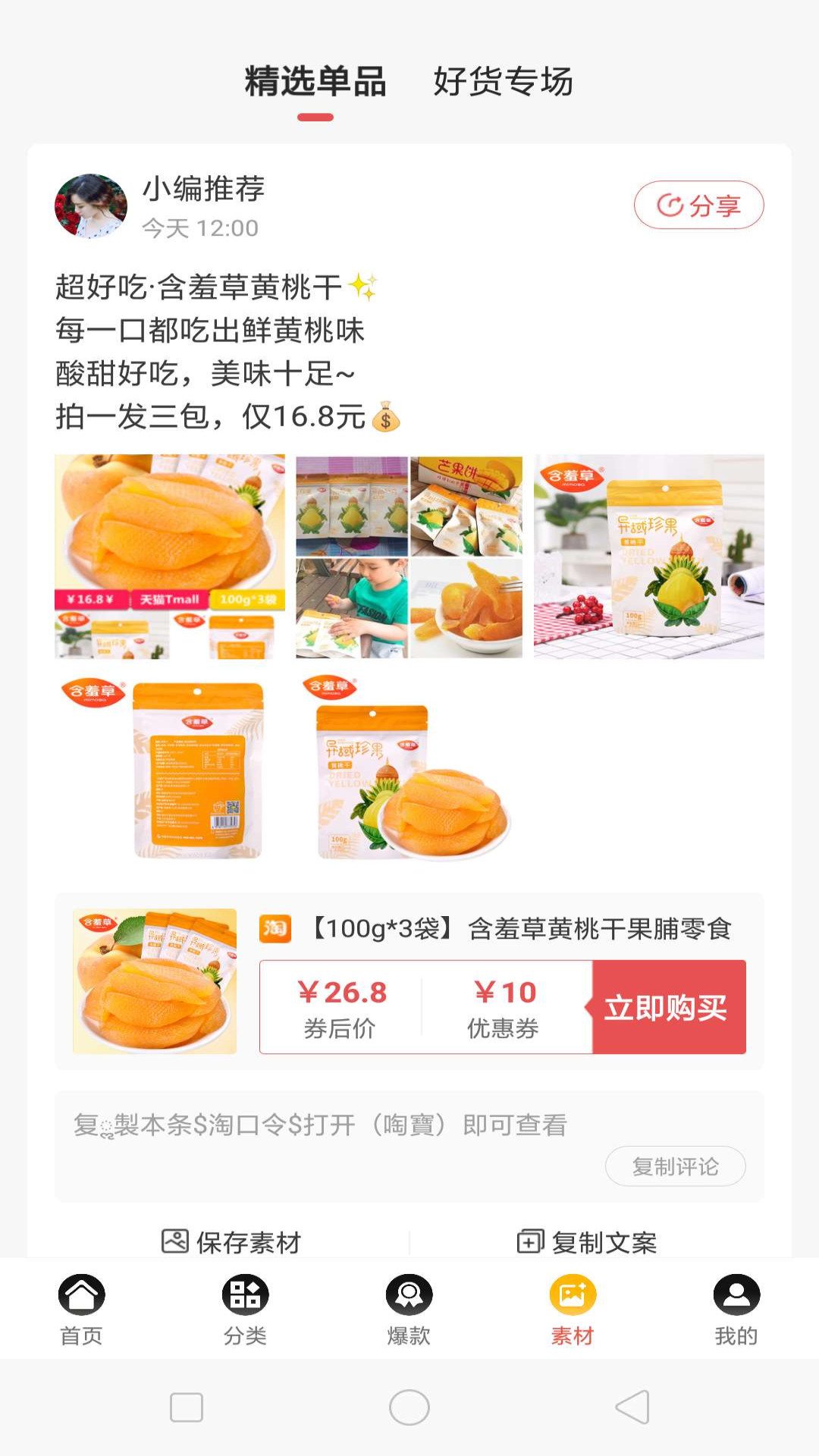Switch to the 爆款 tab
819x1456 pixels.
tap(409, 1310)
